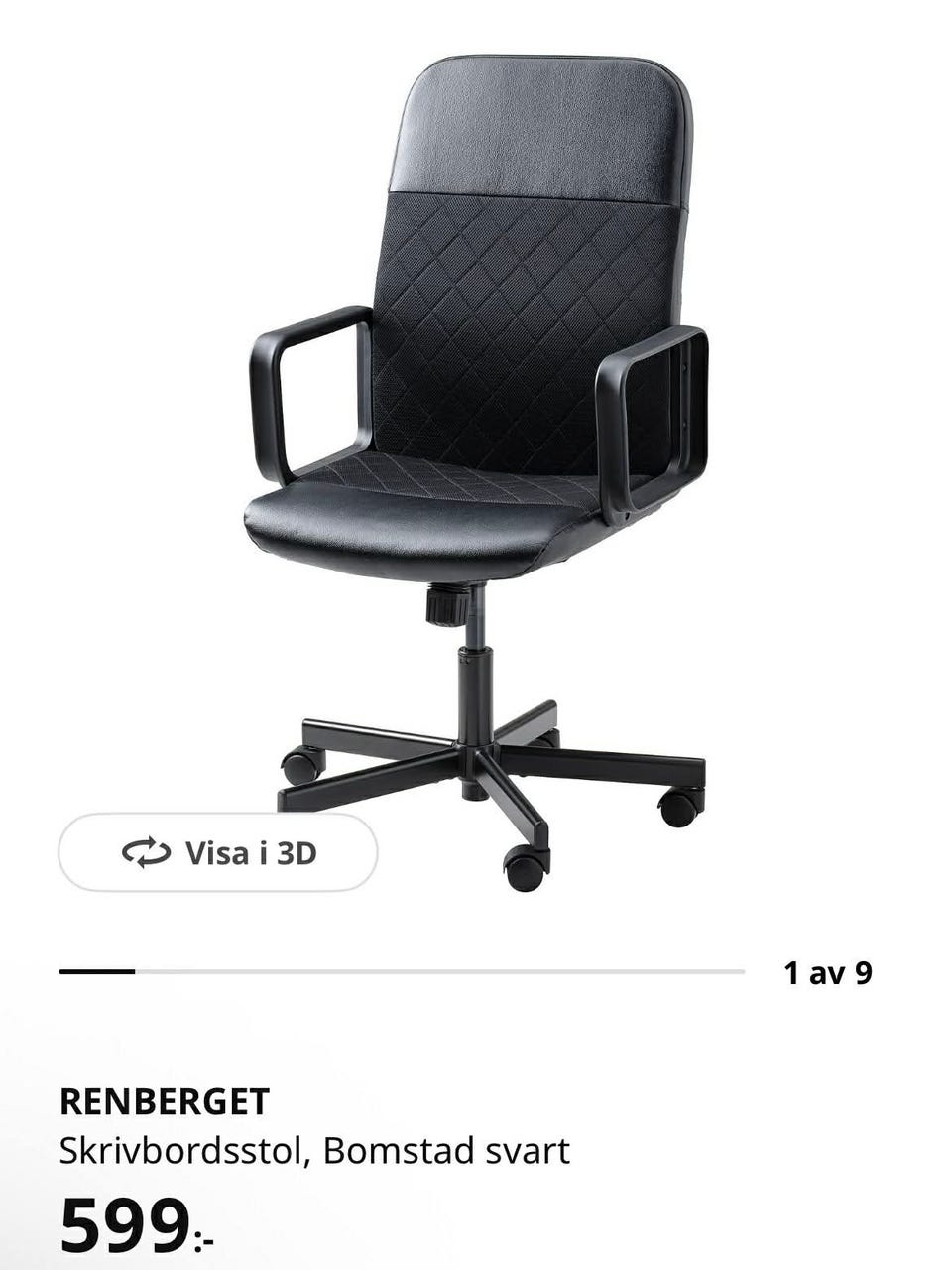The height and width of the screenshot is (1270, 952).
Task: Click the rotate arrows icon in 3D button
Action: coord(147,852)
